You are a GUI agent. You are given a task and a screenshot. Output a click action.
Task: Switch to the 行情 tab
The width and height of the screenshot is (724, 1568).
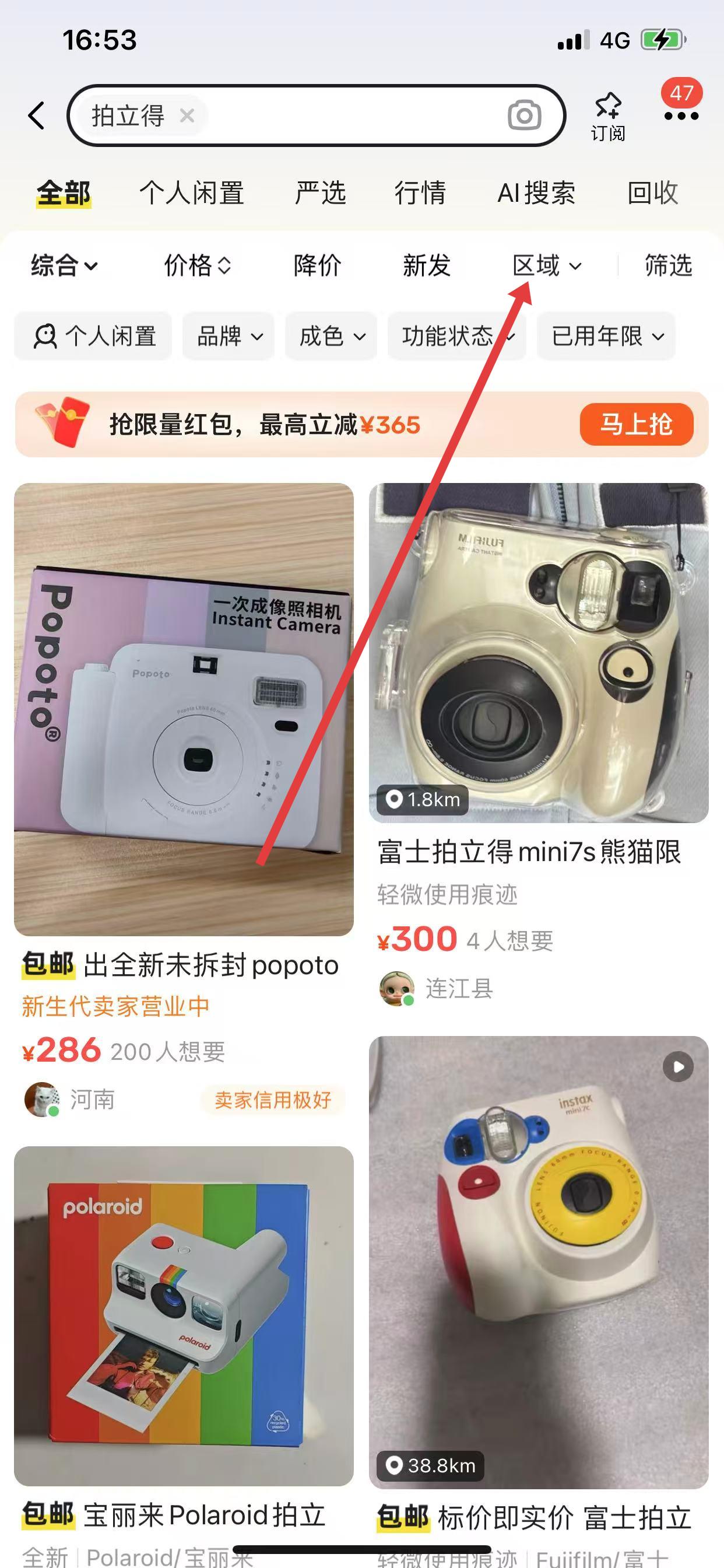click(420, 193)
